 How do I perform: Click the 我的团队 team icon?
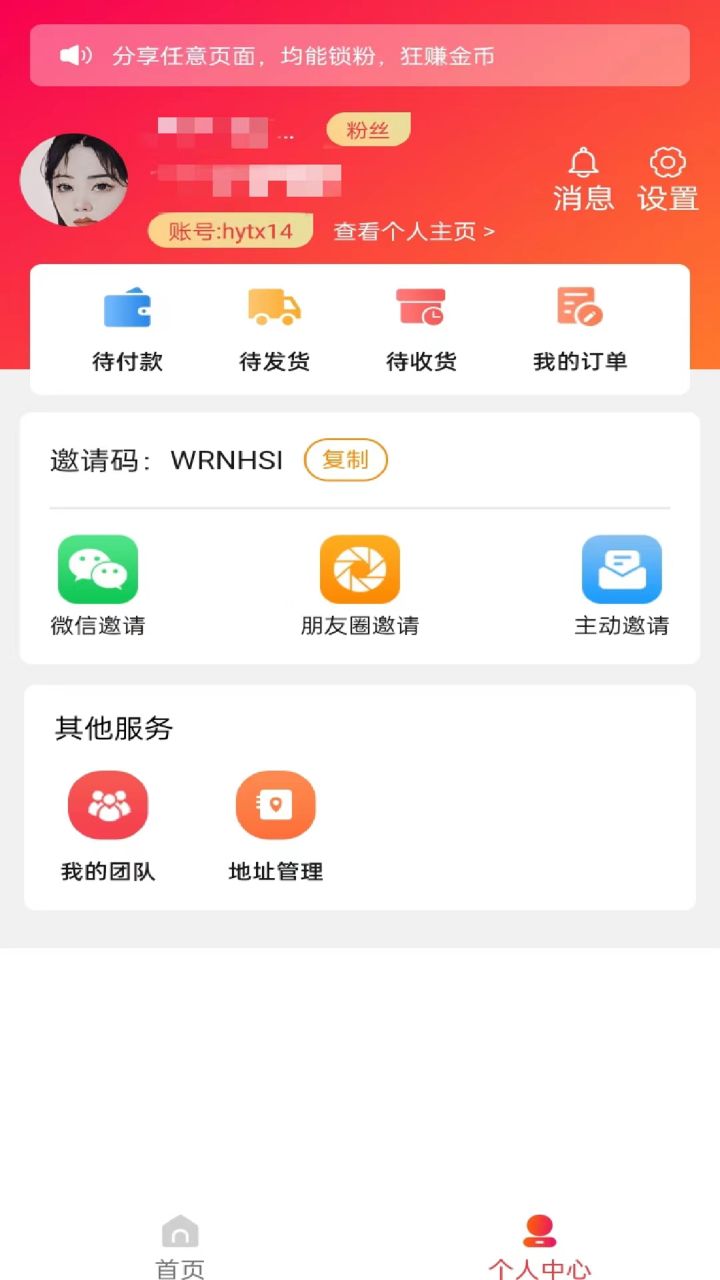click(x=108, y=804)
